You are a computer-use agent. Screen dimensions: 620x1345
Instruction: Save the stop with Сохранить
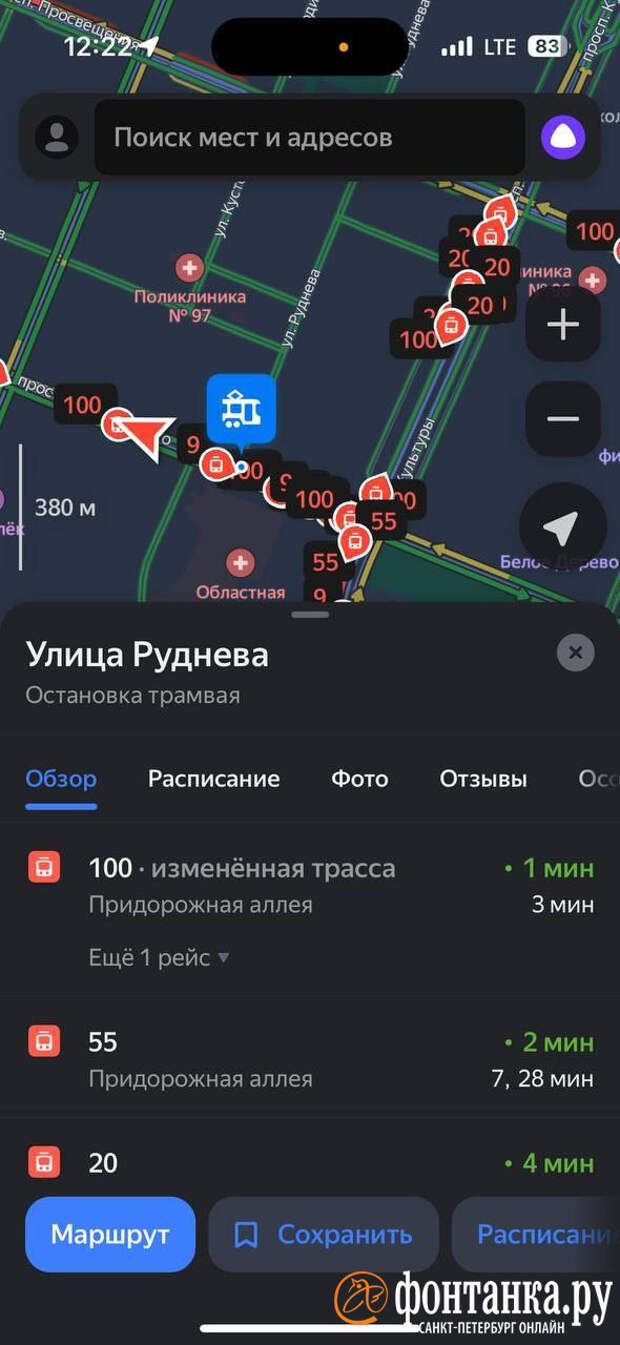pyautogui.click(x=324, y=1234)
